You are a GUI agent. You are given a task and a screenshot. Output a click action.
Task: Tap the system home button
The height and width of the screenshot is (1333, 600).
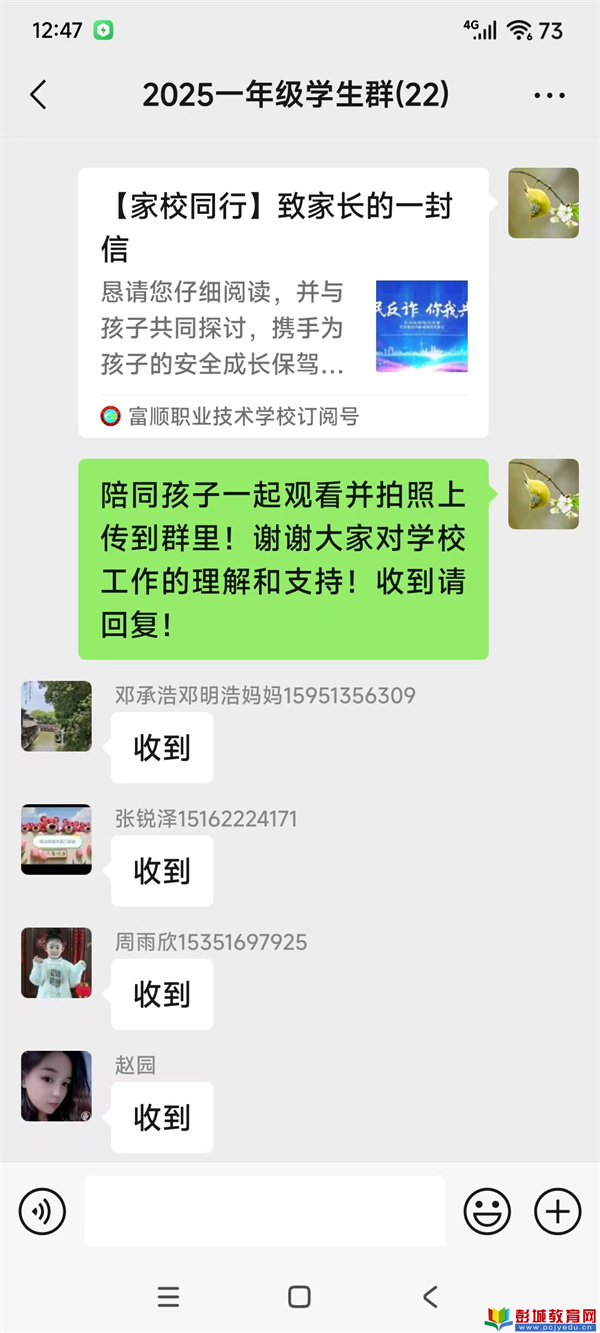[299, 1297]
